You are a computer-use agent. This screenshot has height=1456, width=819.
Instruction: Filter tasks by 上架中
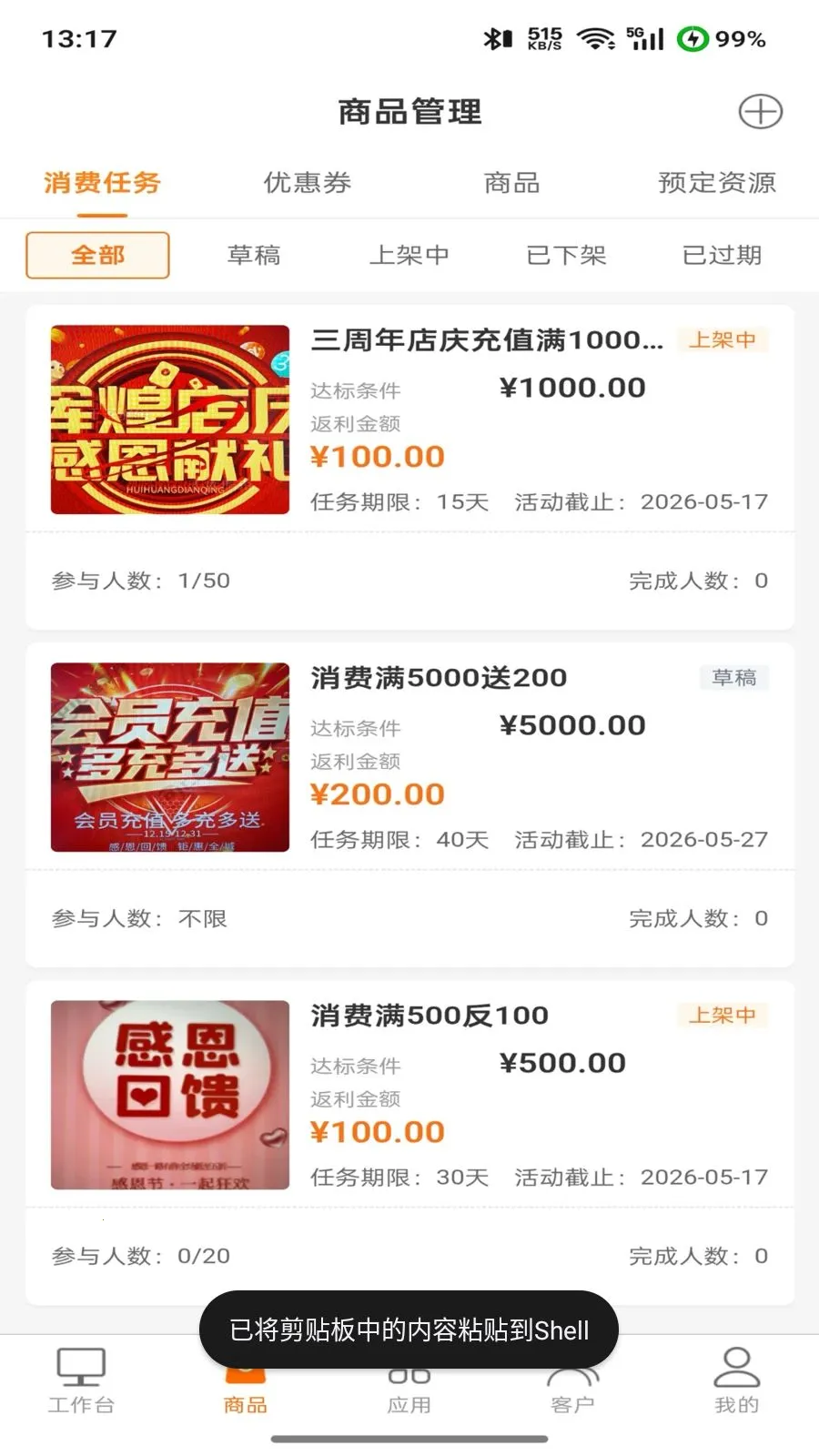click(x=409, y=255)
